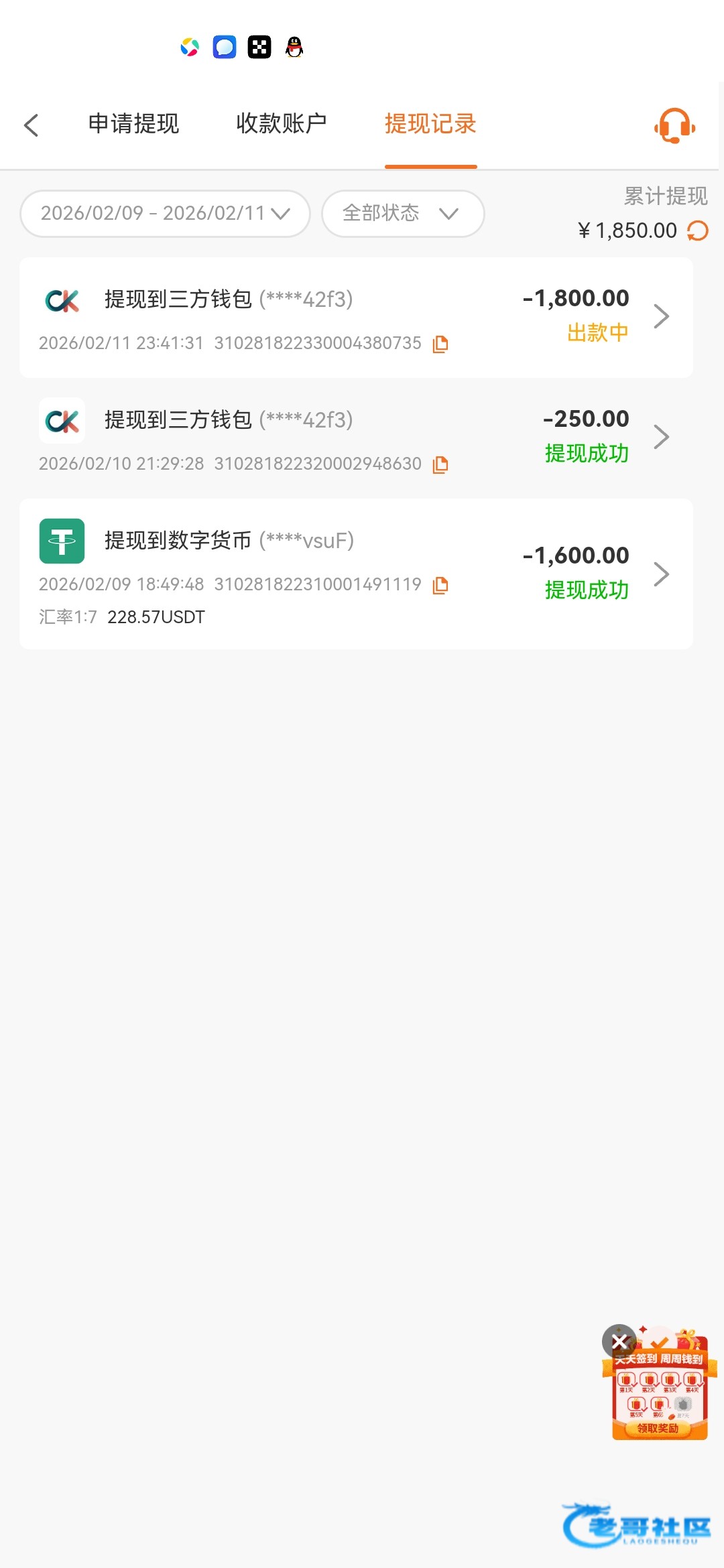
Task: Open customer service headset icon
Action: 674,125
